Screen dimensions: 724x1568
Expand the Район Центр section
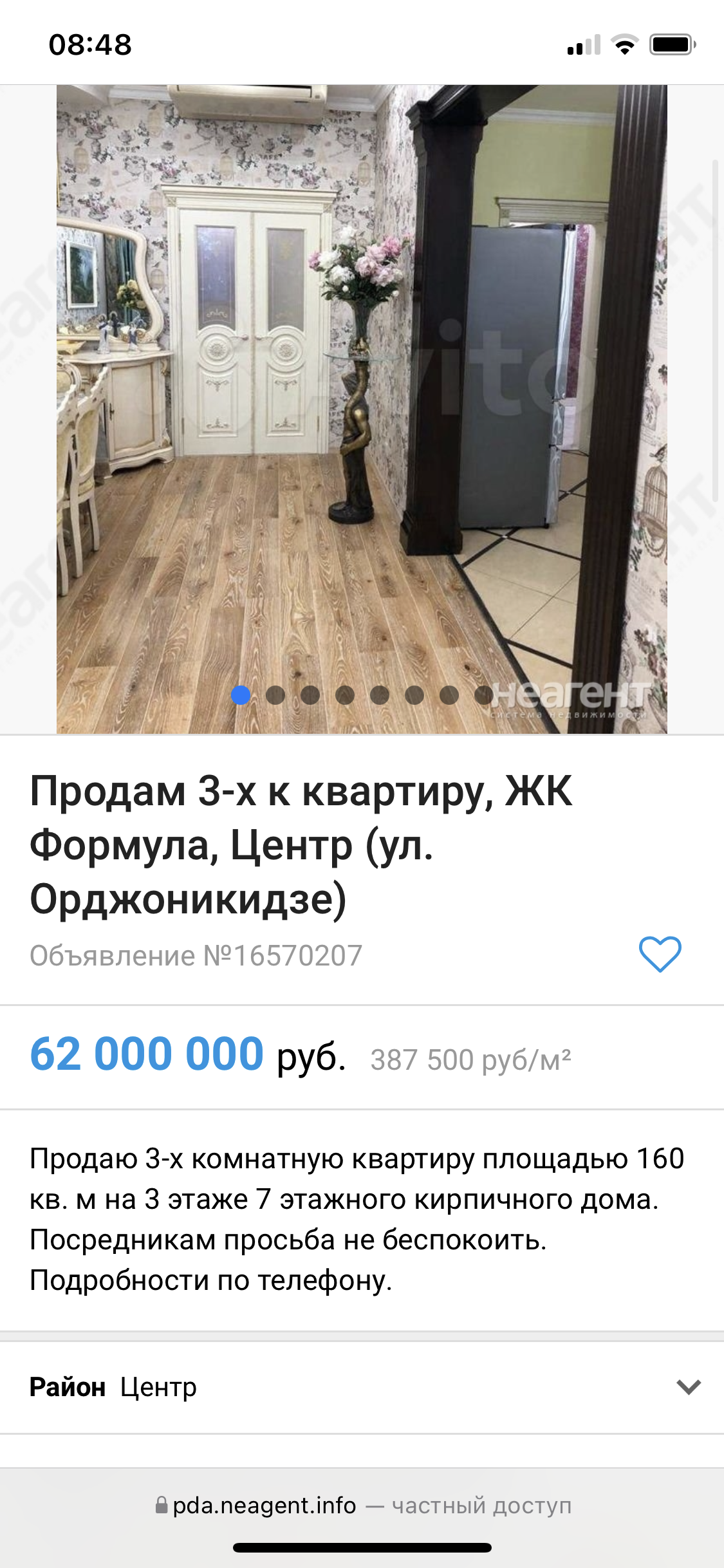click(x=688, y=1387)
